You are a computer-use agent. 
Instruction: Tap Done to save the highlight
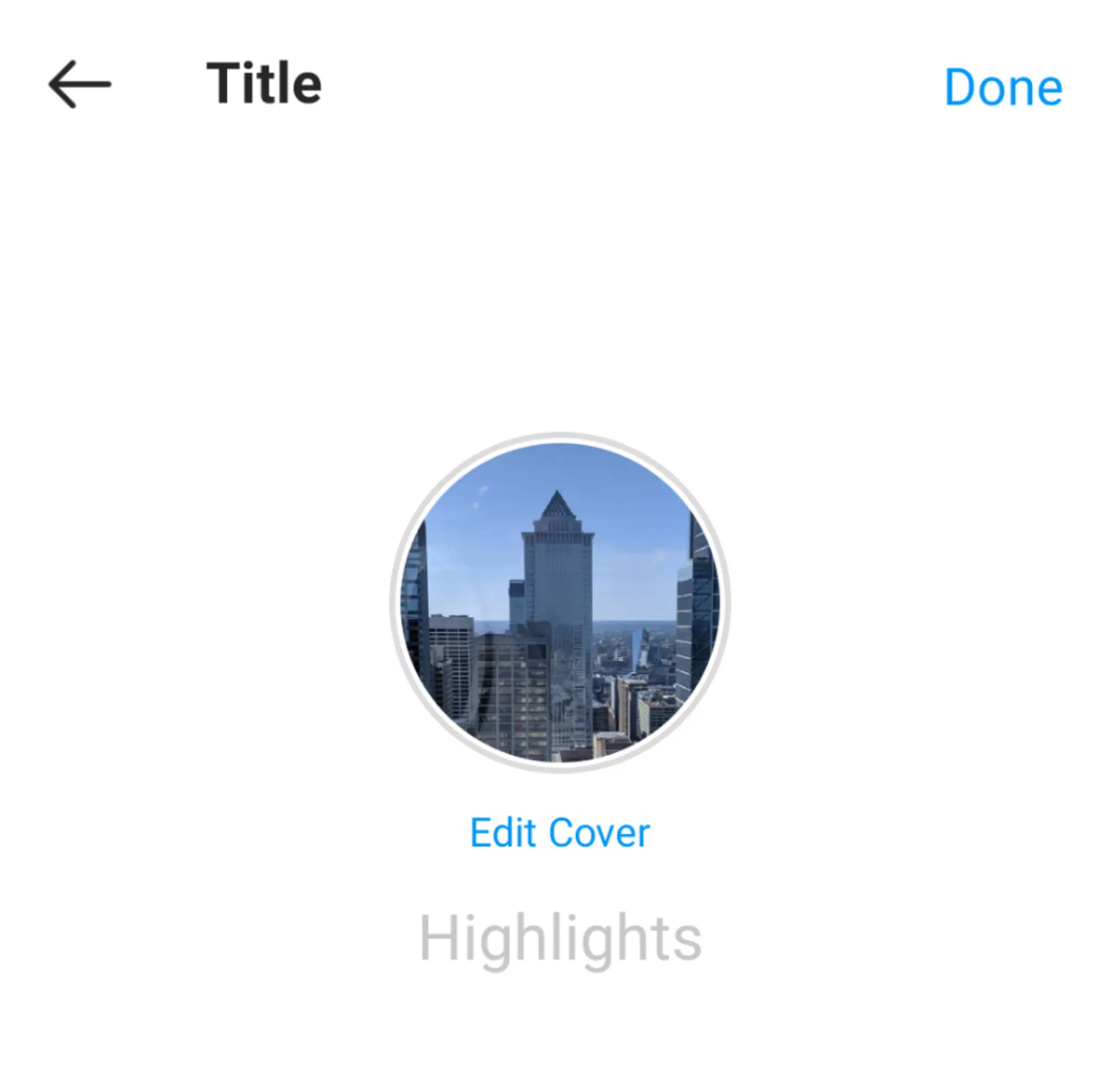pyautogui.click(x=1003, y=87)
